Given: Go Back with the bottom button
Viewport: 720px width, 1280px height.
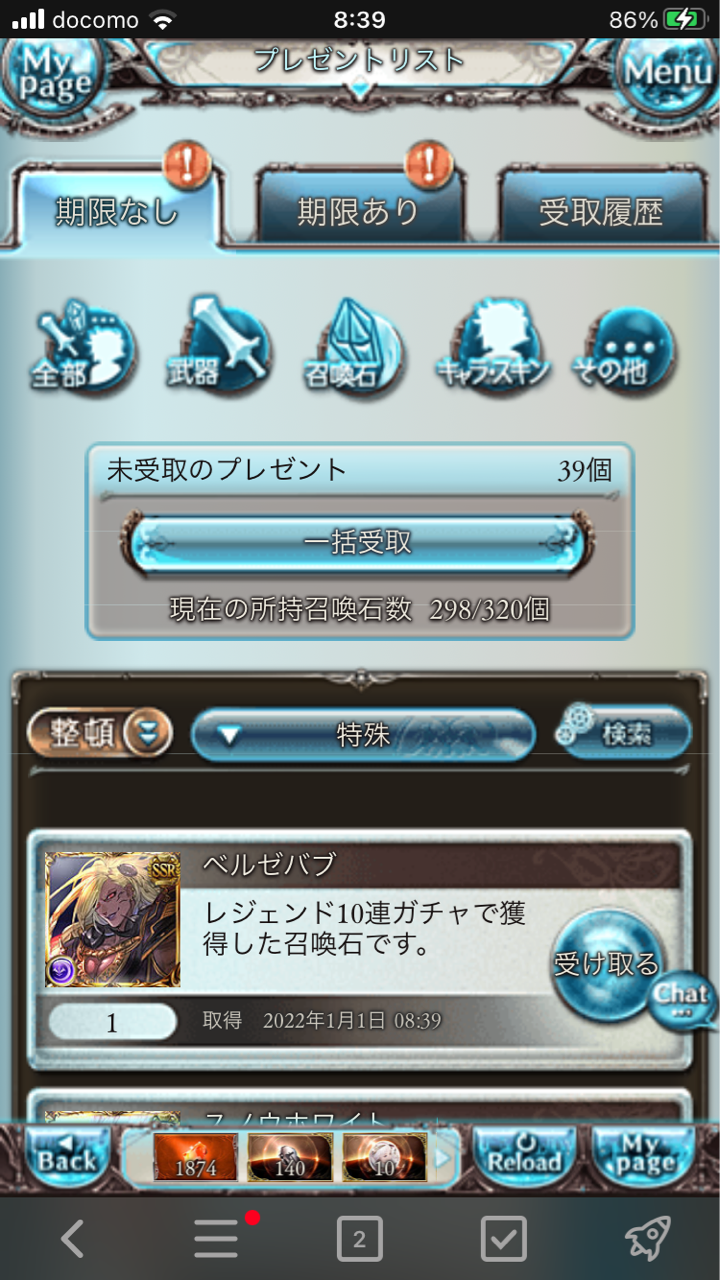Looking at the screenshot, I should tap(67, 1157).
